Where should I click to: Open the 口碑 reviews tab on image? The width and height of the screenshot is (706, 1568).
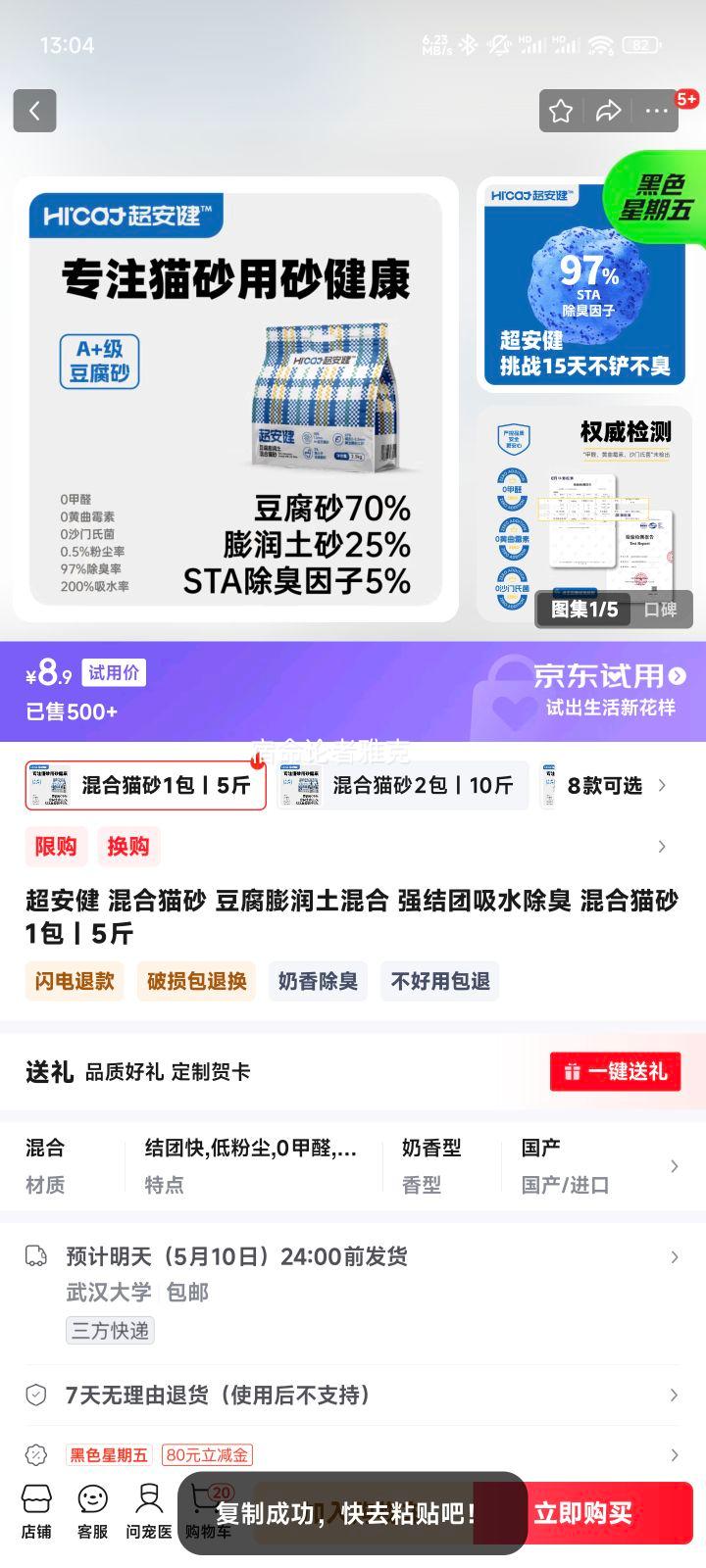pos(660,610)
